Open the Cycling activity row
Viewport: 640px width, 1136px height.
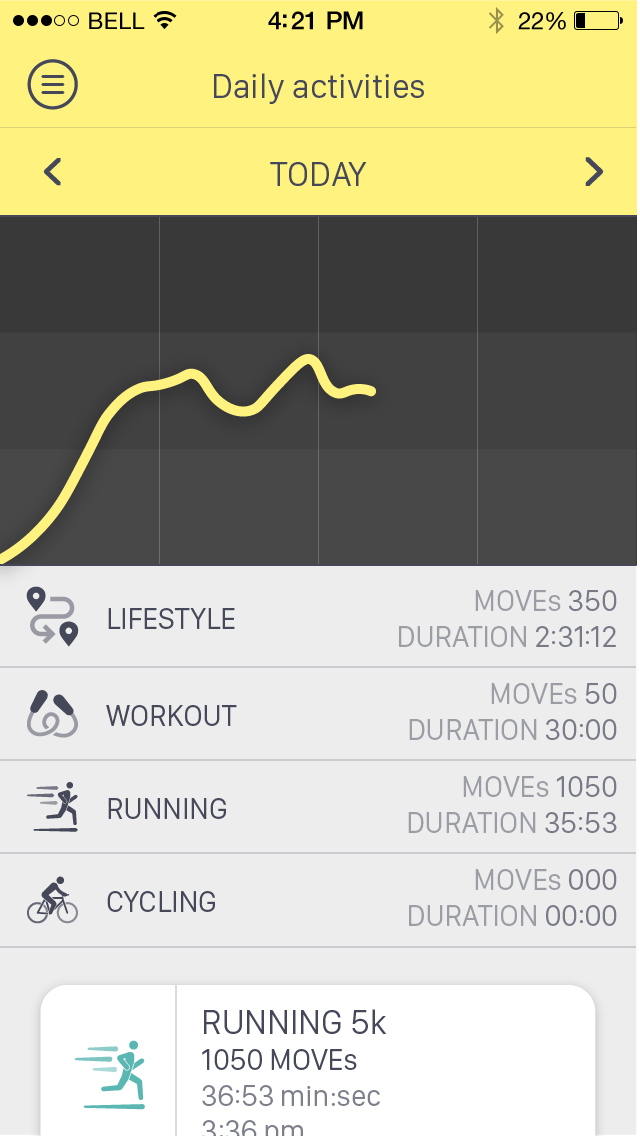pos(320,901)
